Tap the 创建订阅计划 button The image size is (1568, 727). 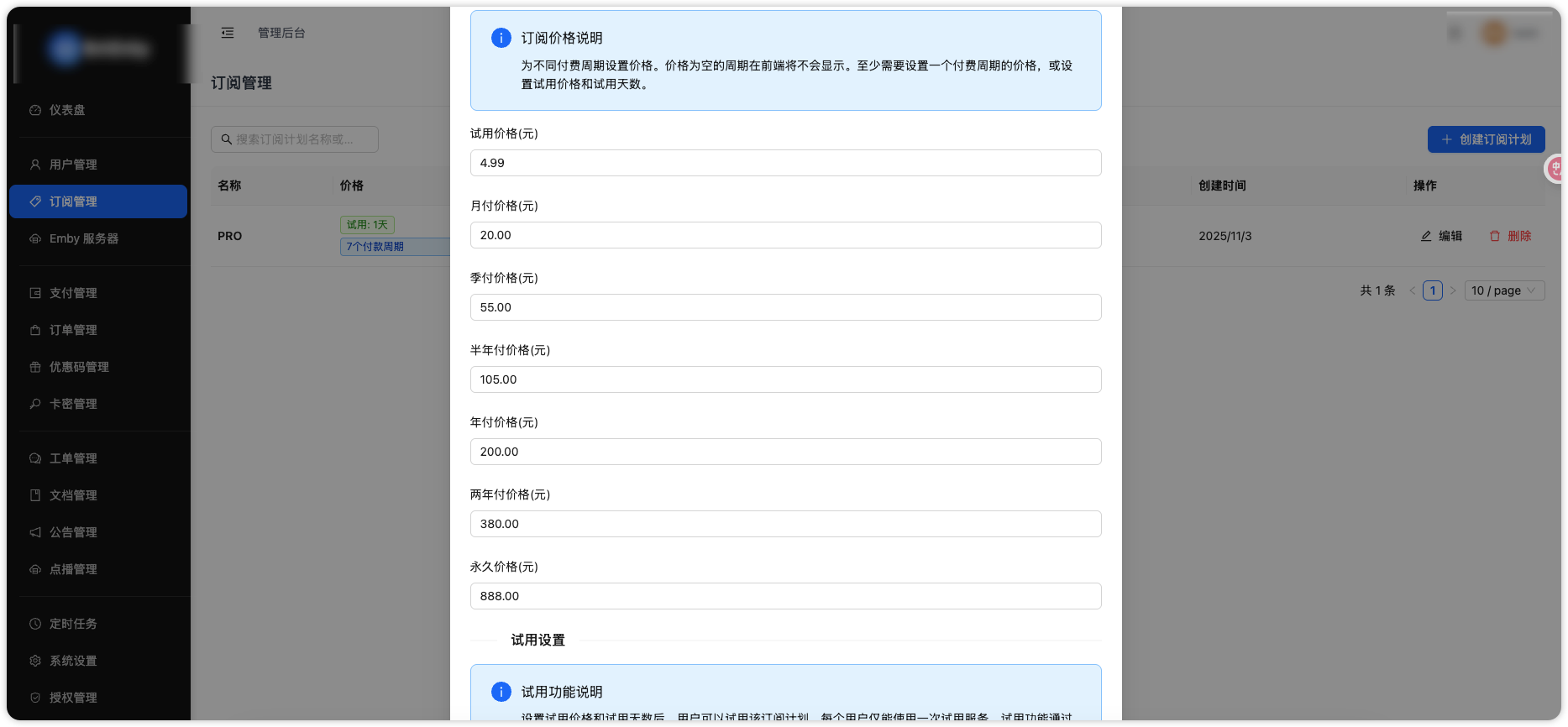(x=1486, y=139)
